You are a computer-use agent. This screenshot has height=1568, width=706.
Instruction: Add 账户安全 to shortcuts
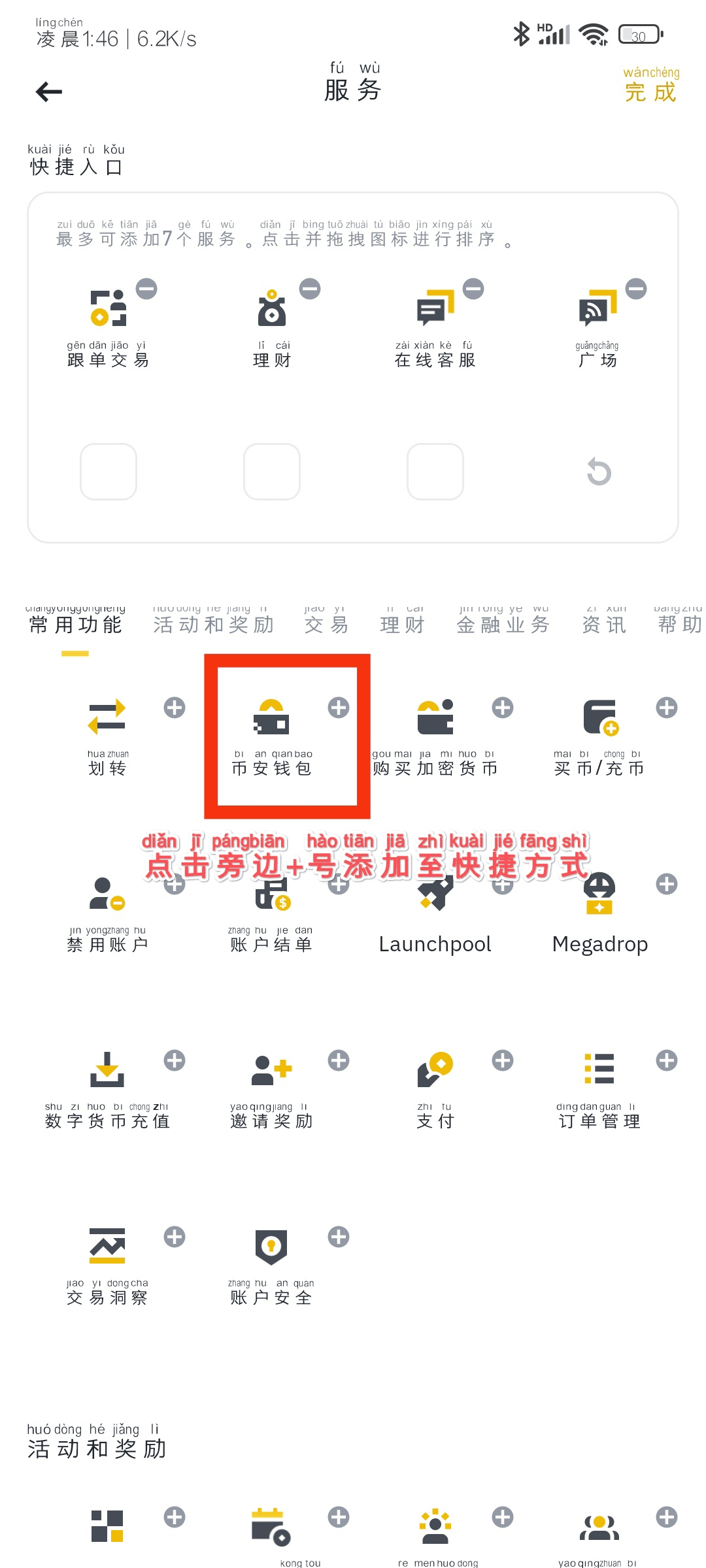[x=339, y=1237]
